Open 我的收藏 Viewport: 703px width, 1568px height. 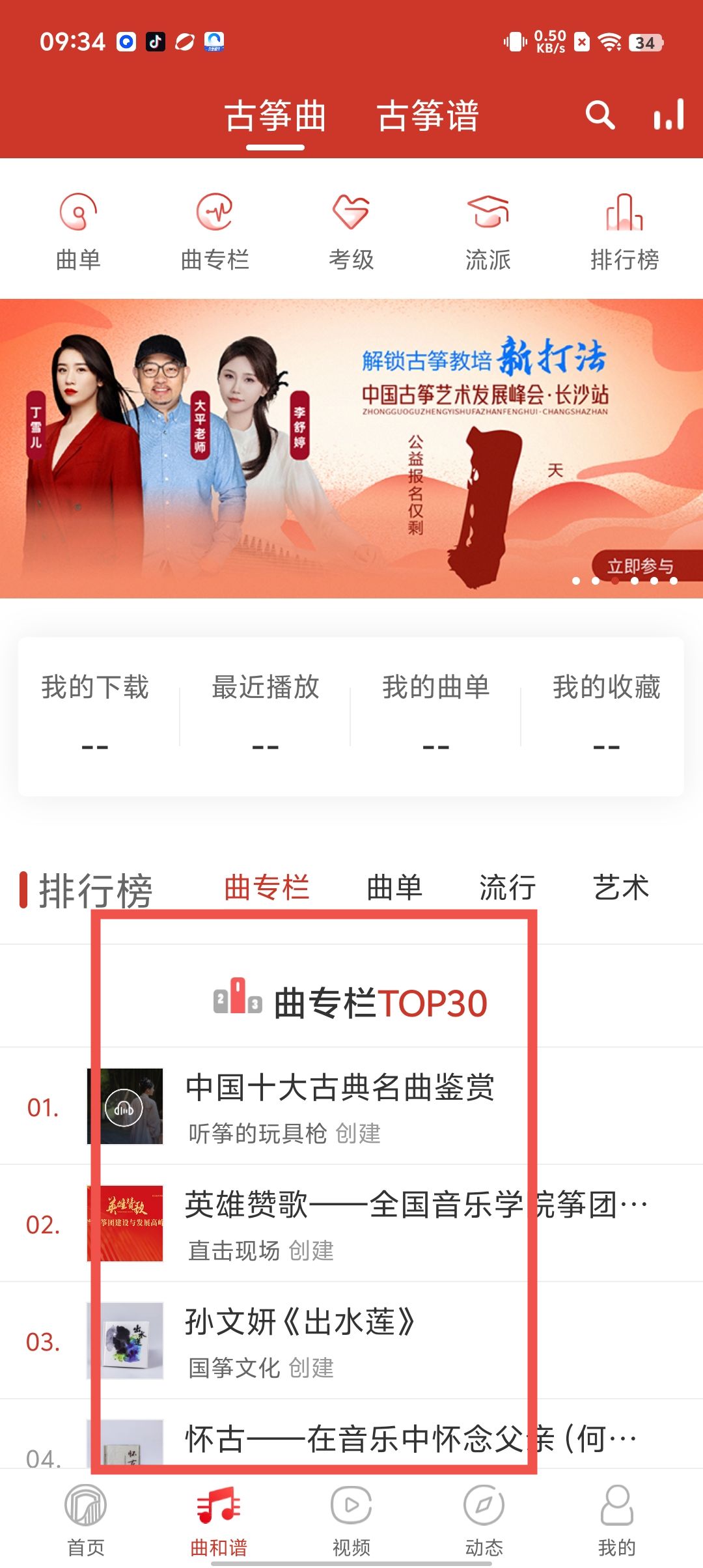(607, 714)
